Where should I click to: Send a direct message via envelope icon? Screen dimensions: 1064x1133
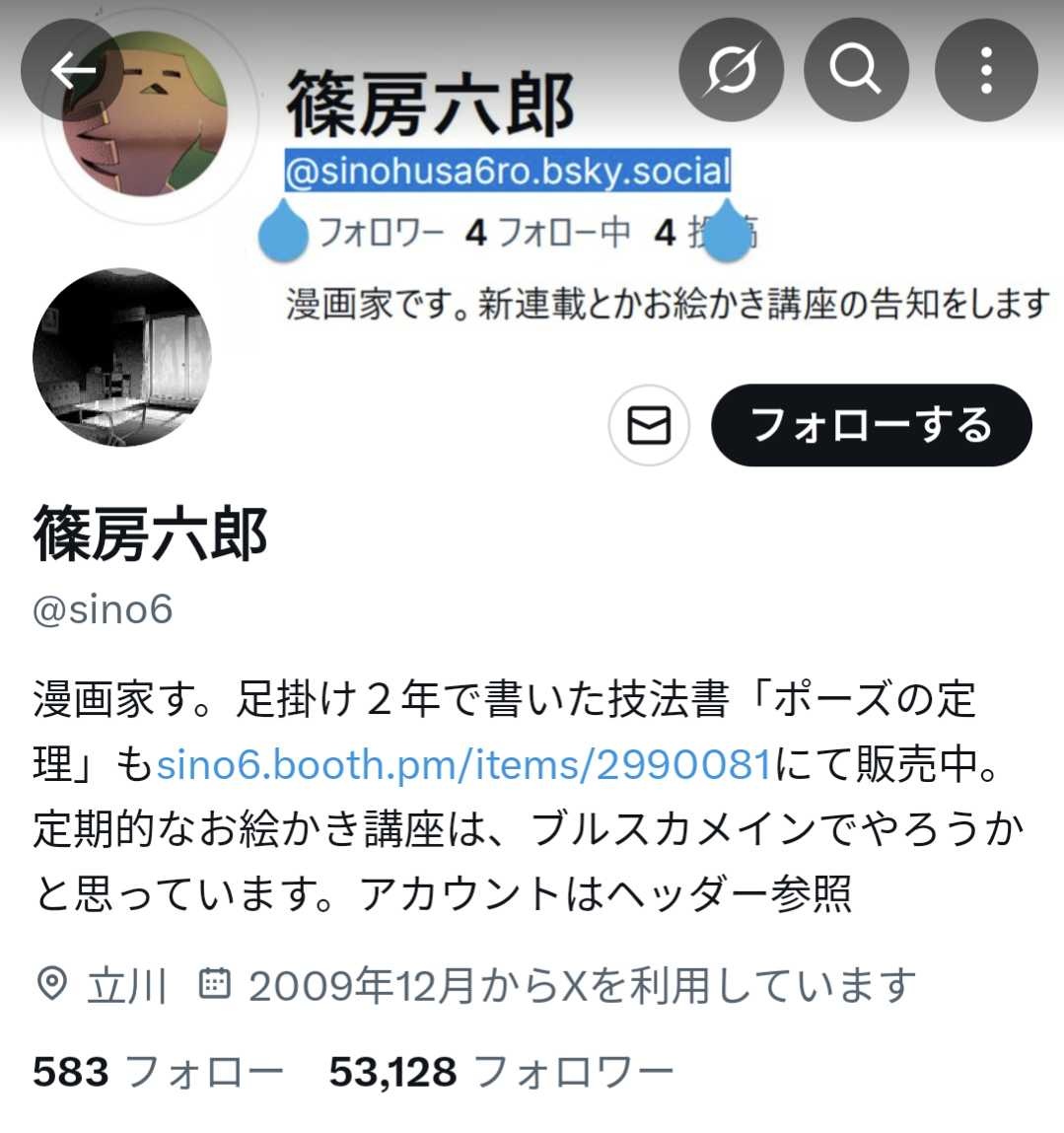[x=648, y=425]
